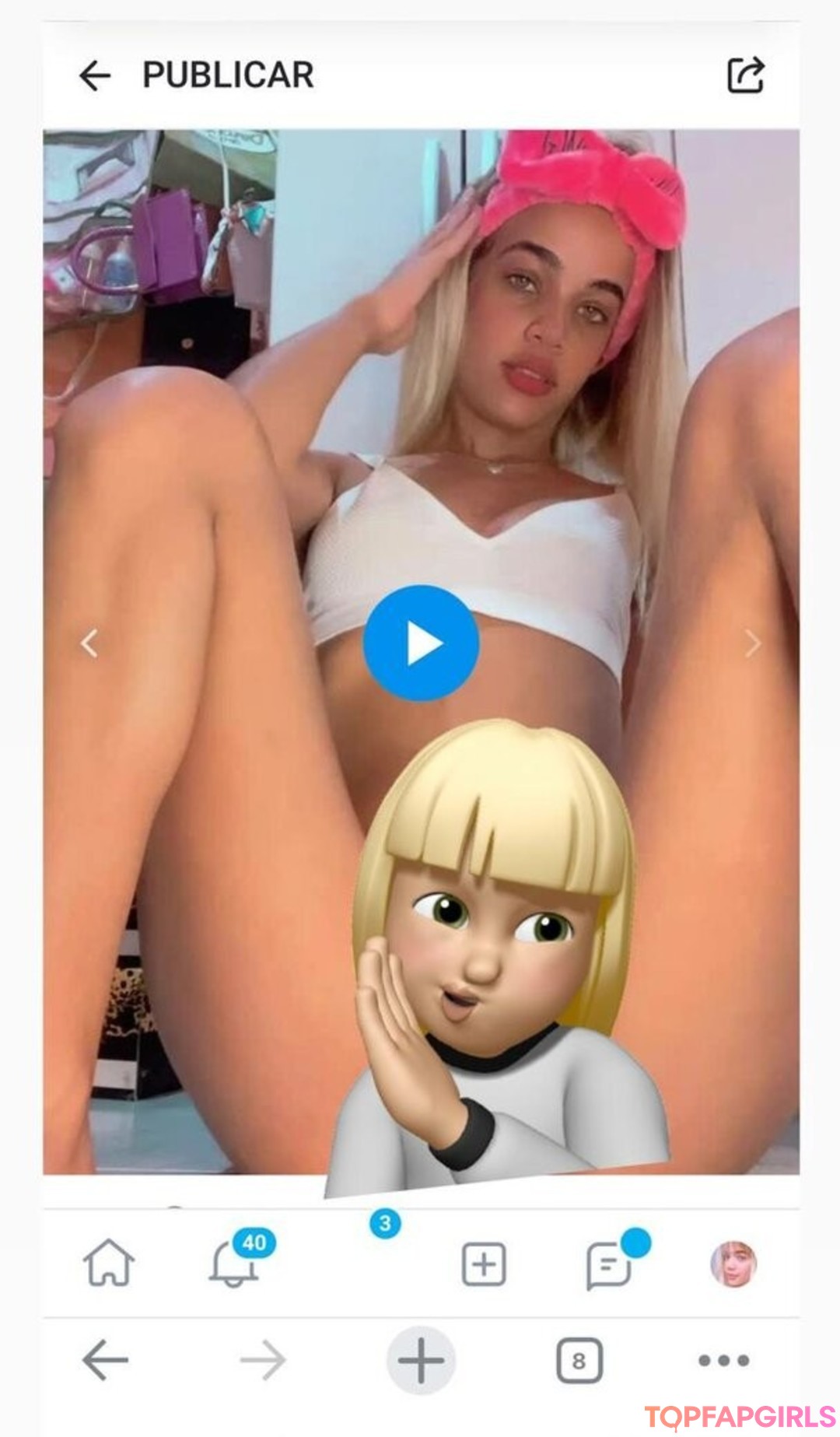Viewport: 840px width, 1437px height.
Task: Go back from the Publicar screen
Action: [x=95, y=75]
